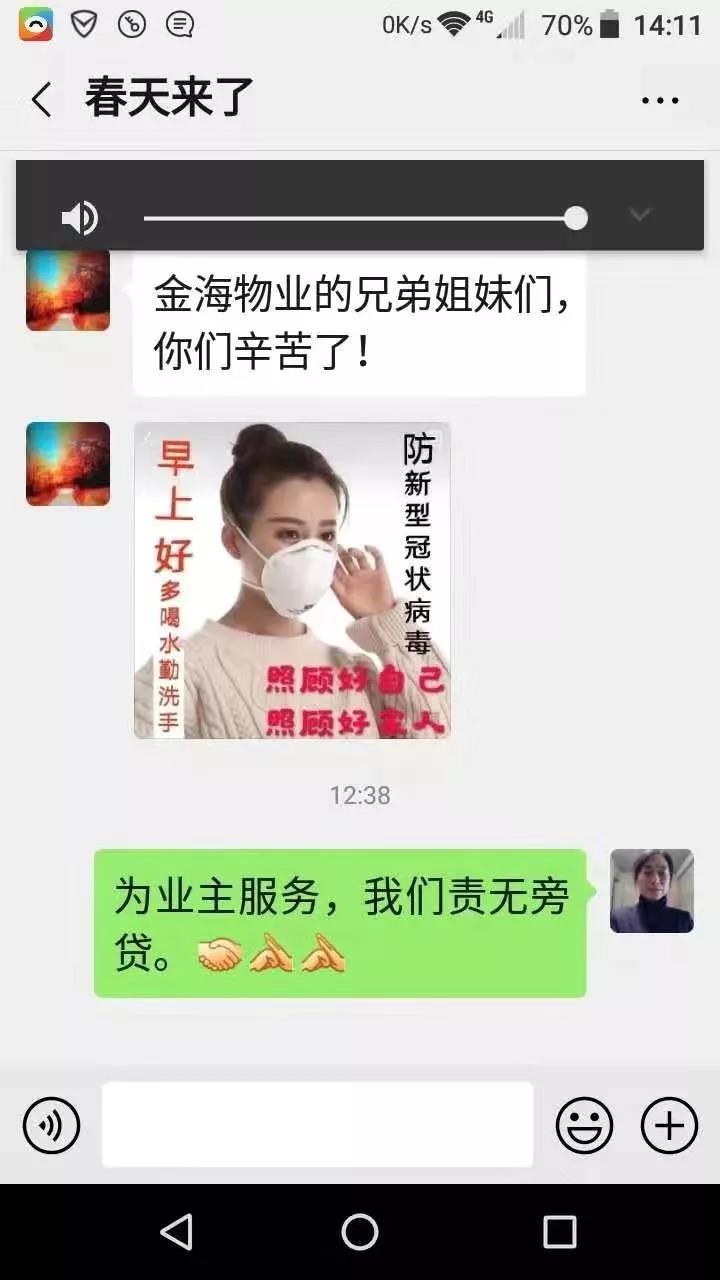Screen dimensions: 720x1280
Task: Switch to voice message input
Action: coord(51,1125)
